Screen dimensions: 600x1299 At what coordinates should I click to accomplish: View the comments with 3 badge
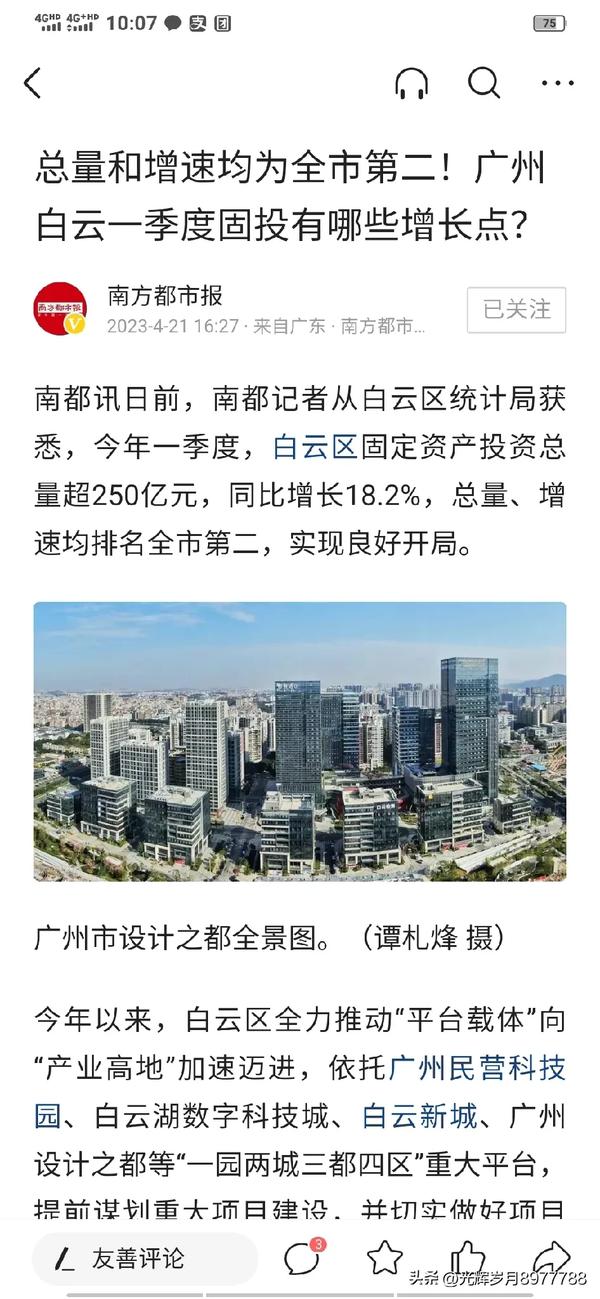(x=302, y=1257)
